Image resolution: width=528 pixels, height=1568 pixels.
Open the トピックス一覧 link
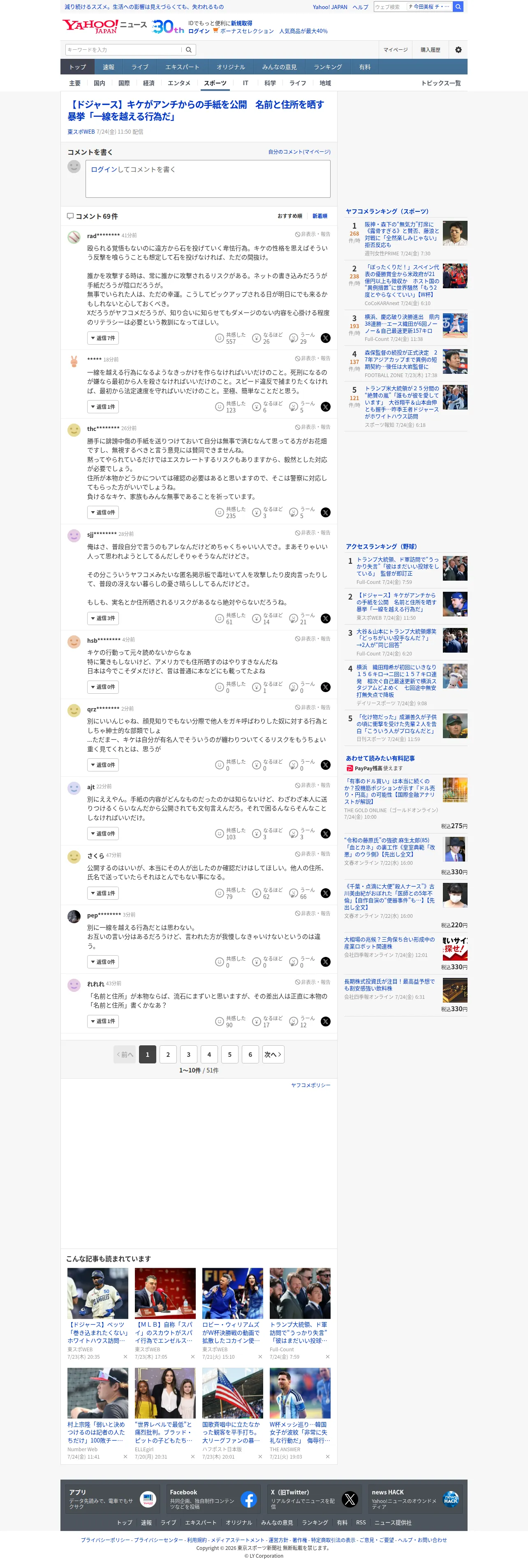[441, 83]
